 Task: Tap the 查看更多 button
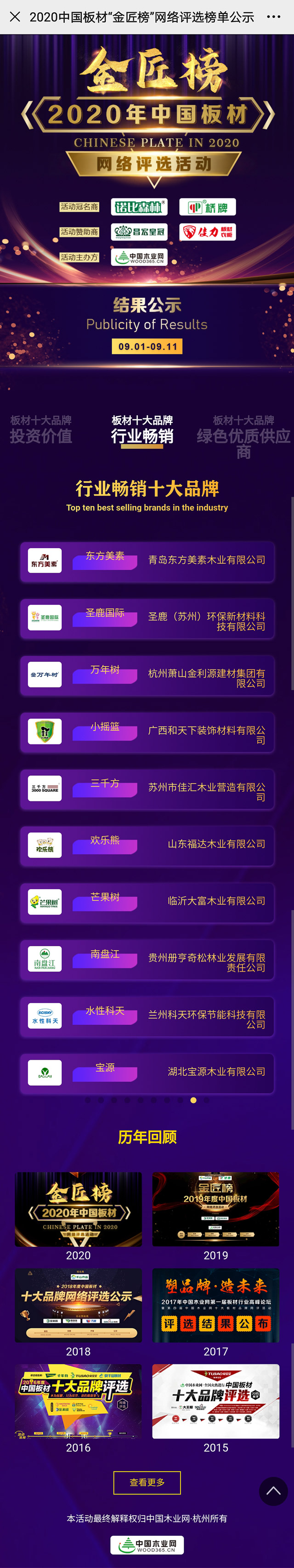(x=147, y=1482)
